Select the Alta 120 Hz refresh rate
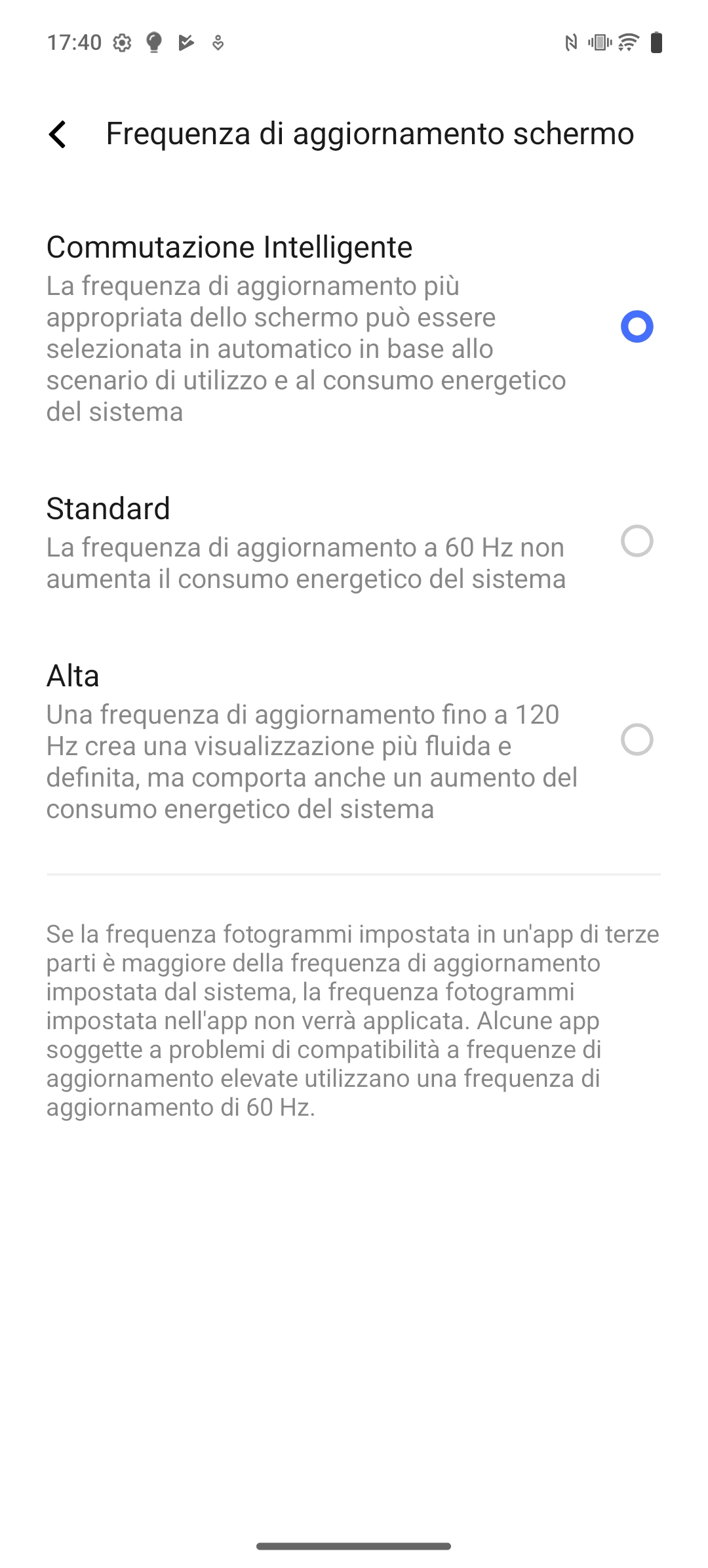The image size is (708, 1568). [x=354, y=741]
